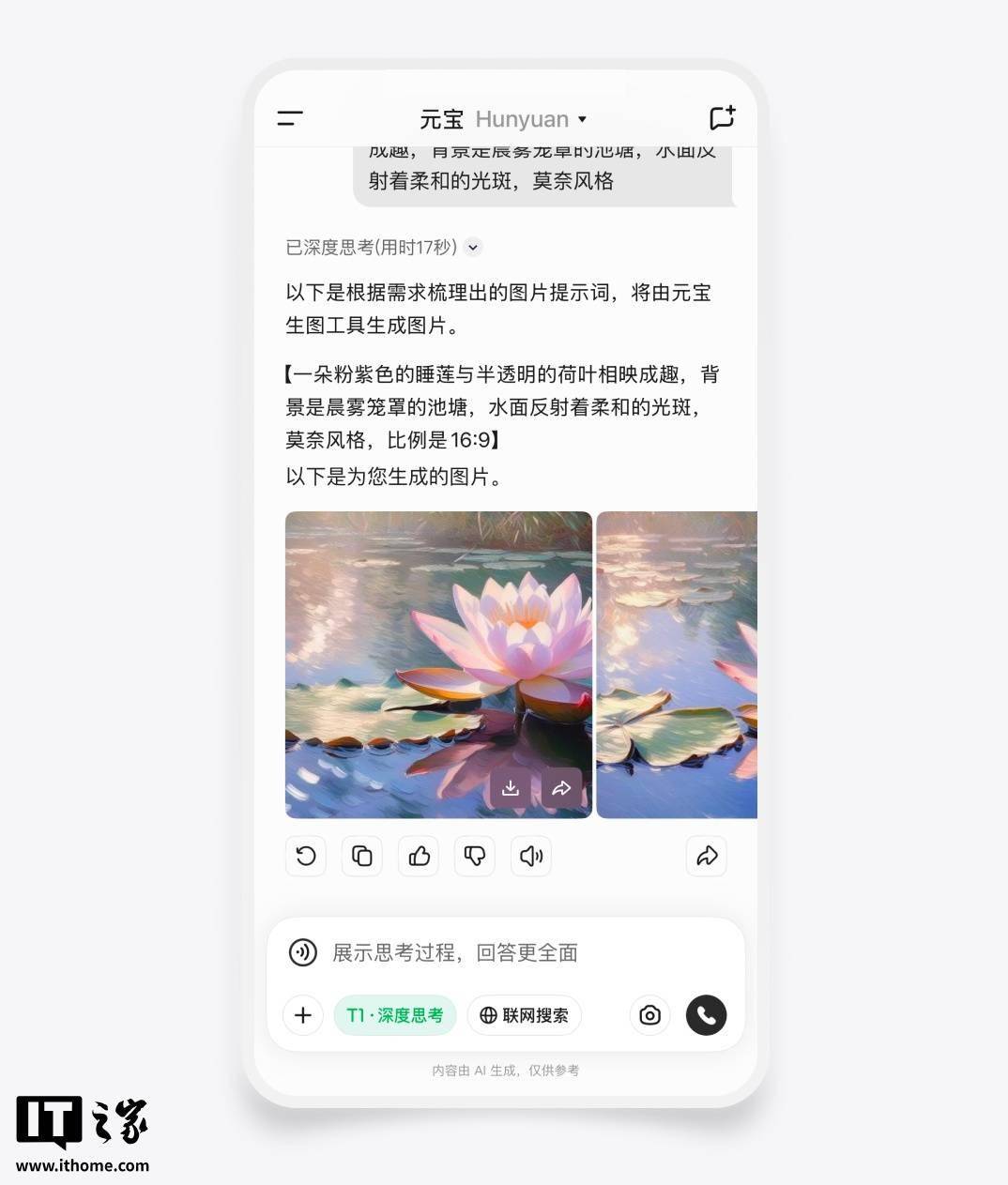Open the side drawer menu

290,118
